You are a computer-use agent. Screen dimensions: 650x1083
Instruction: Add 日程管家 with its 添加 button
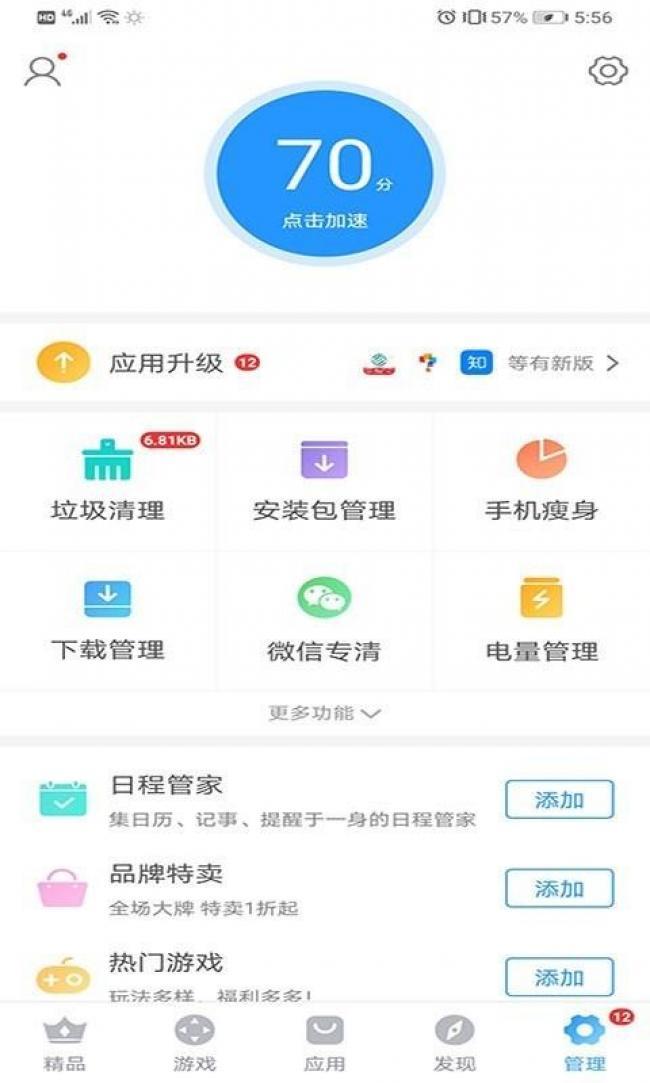tap(559, 800)
